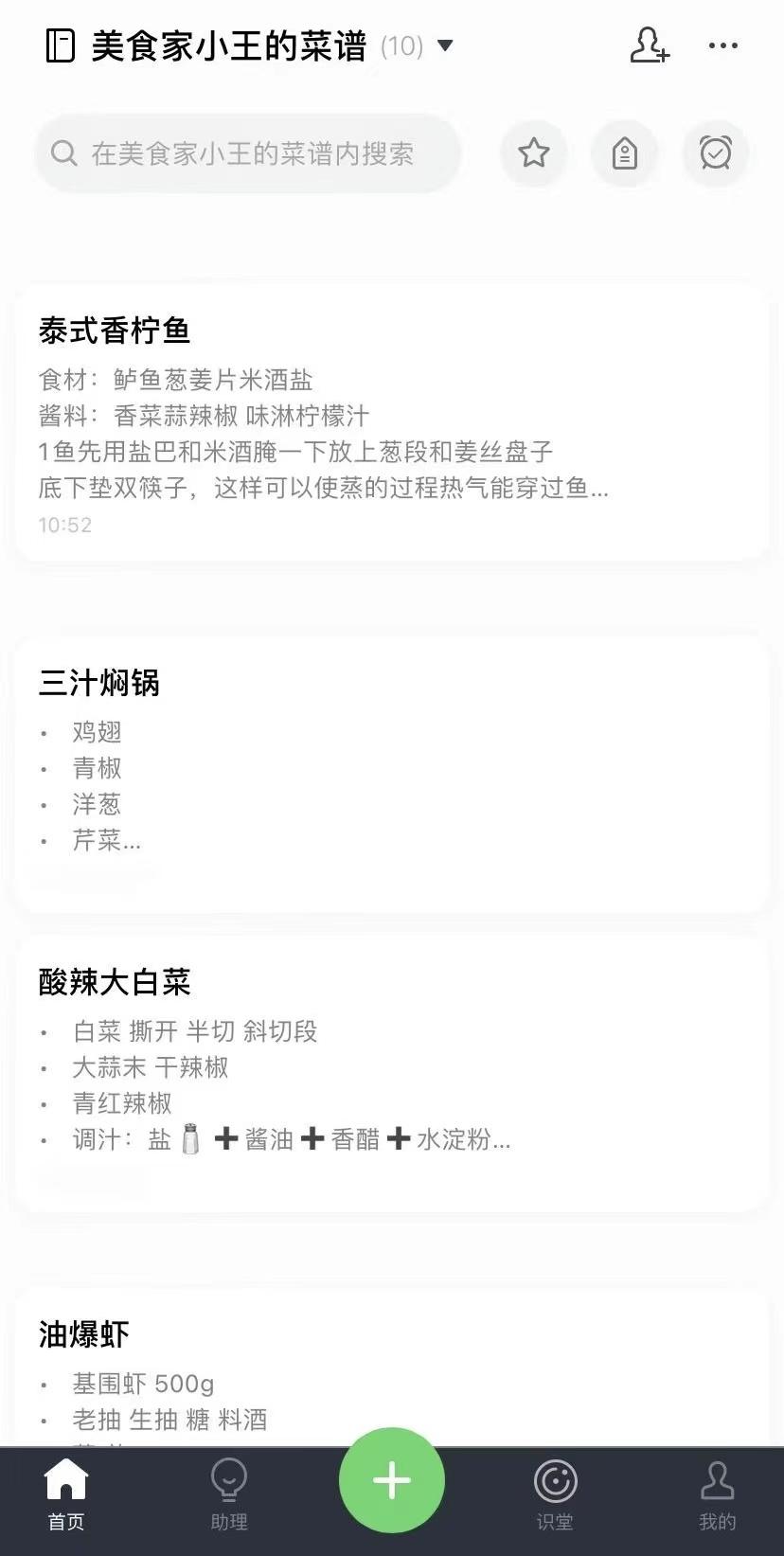Switch to the 识堂 tab
The width and height of the screenshot is (784, 1556).
coord(555,1495)
